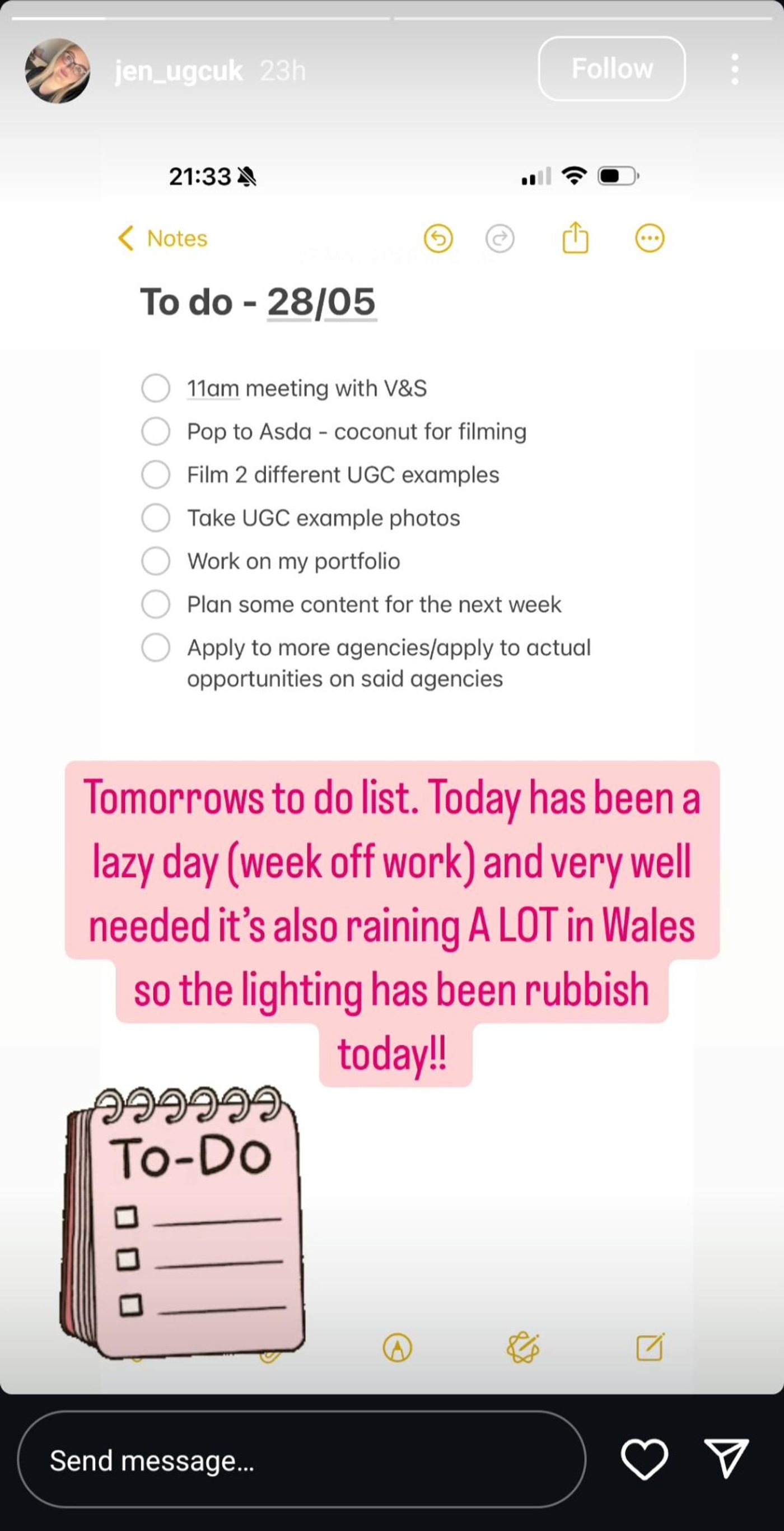Open the jen_ugcuk username link
The image size is (784, 1531).
pos(178,71)
